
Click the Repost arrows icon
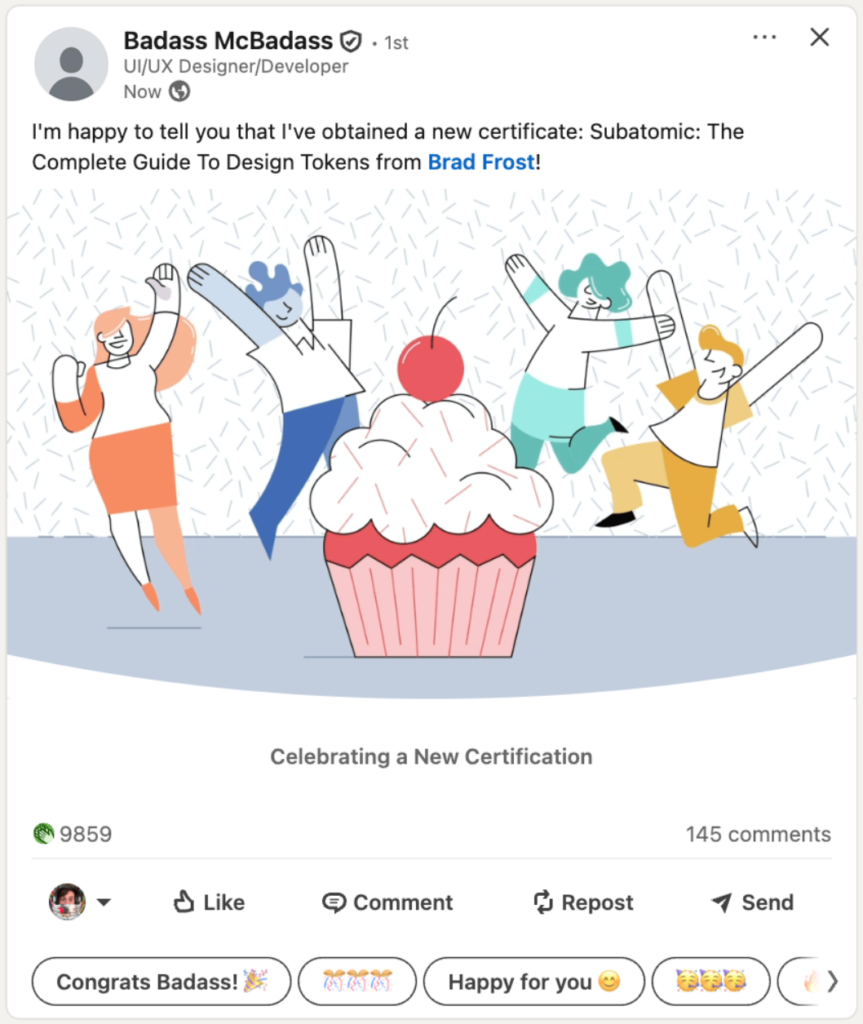click(542, 902)
